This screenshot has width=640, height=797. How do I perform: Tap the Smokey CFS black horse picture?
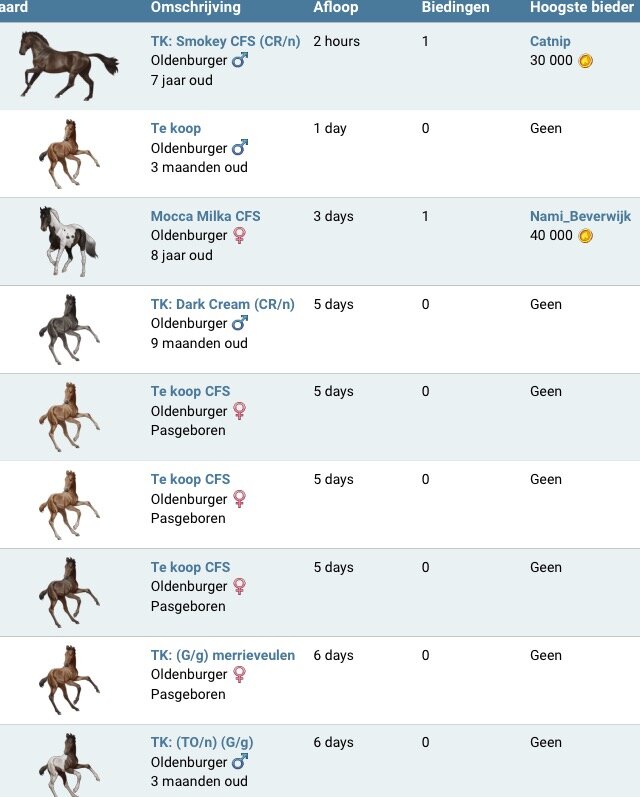(x=68, y=65)
